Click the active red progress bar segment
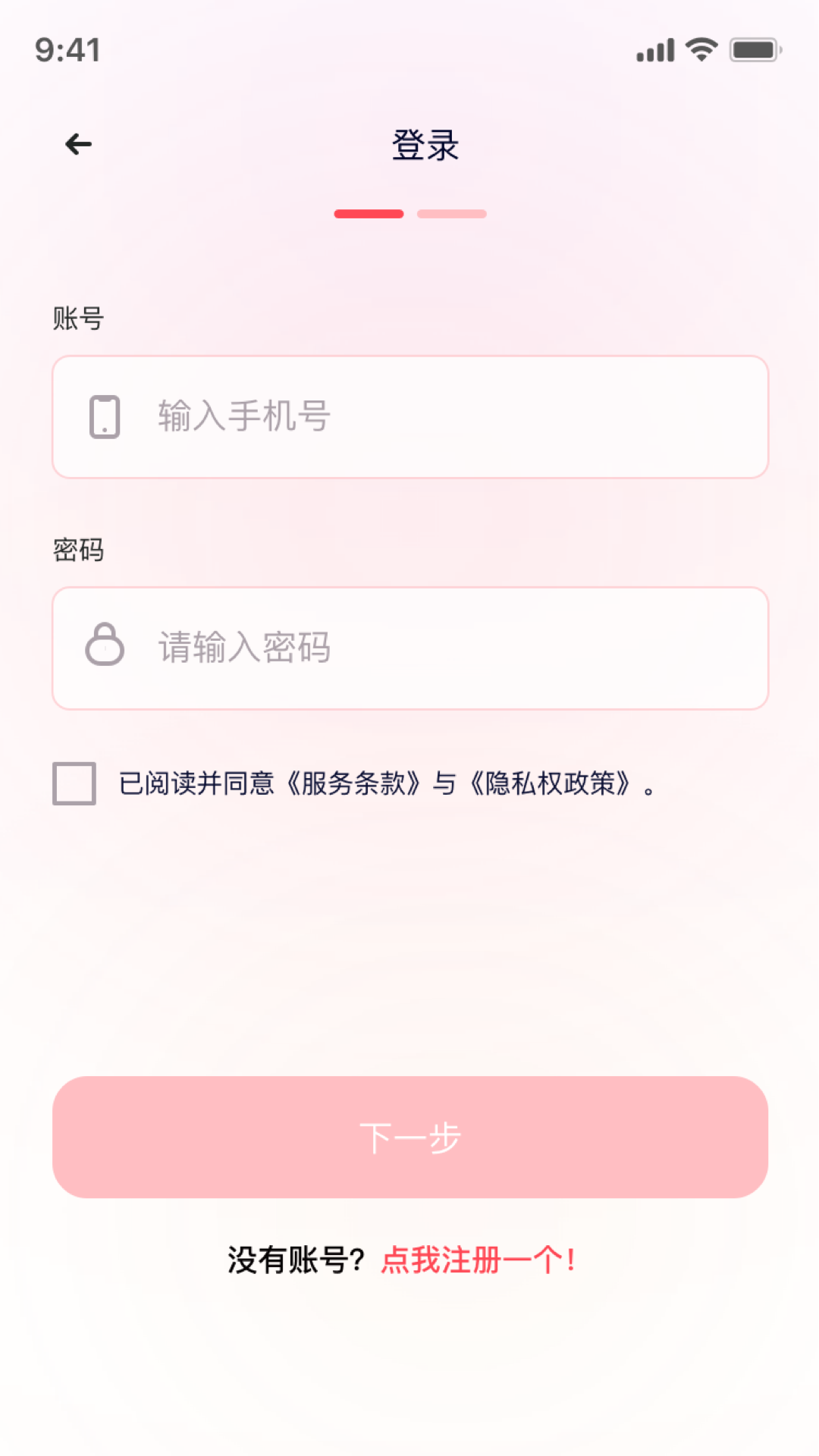Image resolution: width=819 pixels, height=1456 pixels. coord(369,214)
